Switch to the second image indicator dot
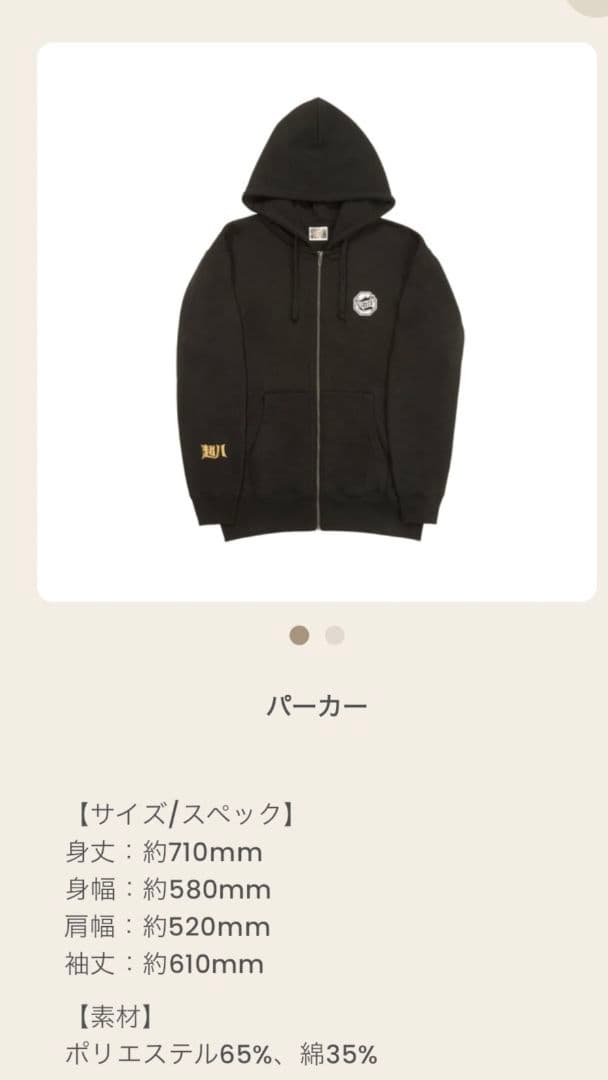This screenshot has height=1080, width=608. pos(335,635)
